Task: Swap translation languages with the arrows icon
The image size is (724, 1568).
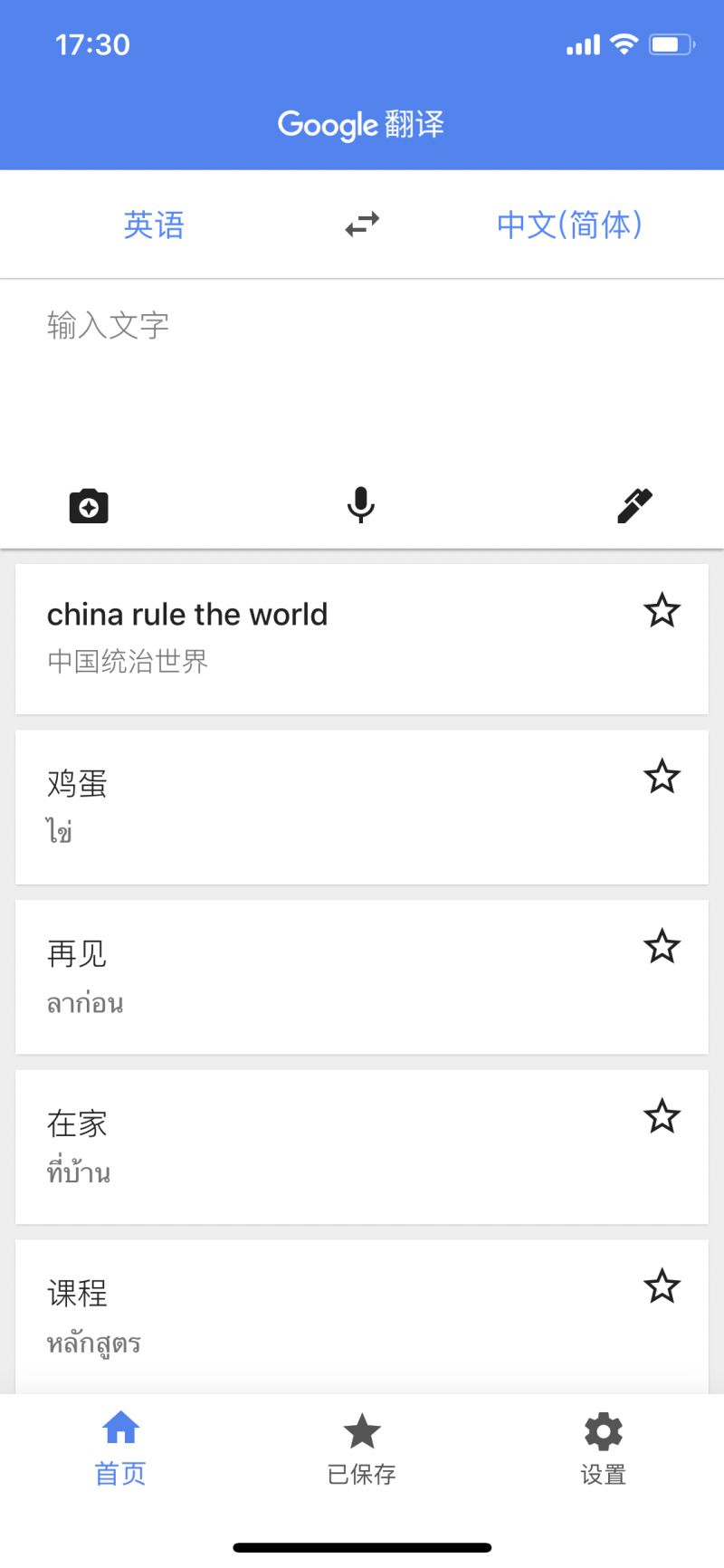Action: tap(361, 225)
